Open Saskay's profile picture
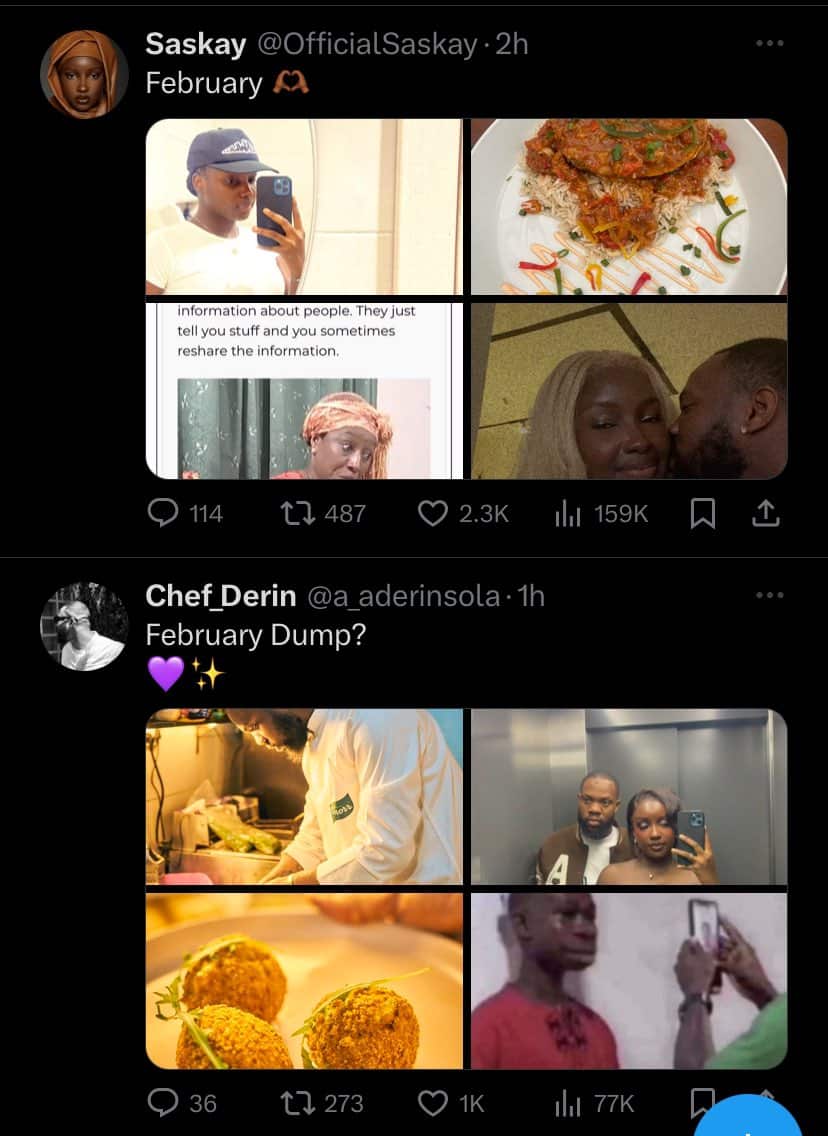 click(x=84, y=74)
